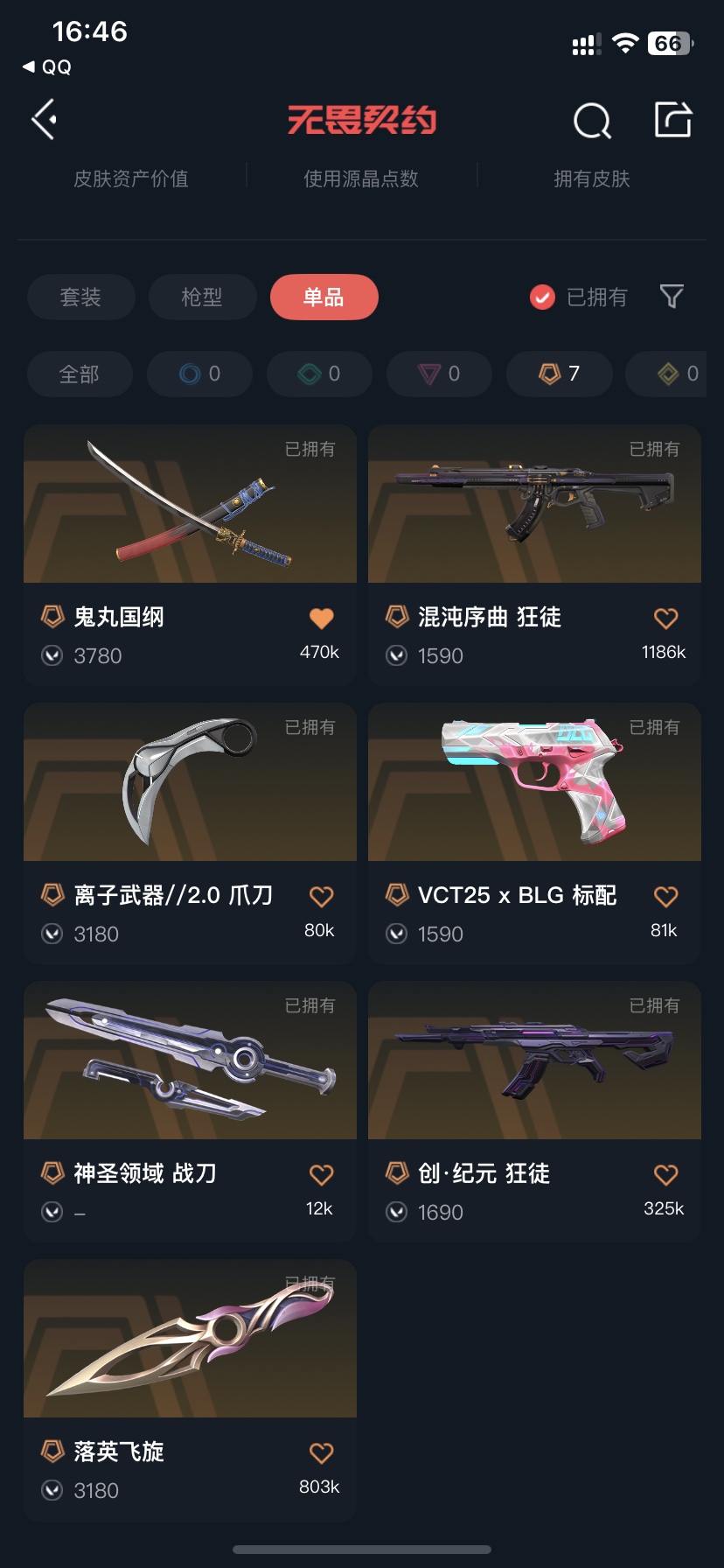724x1568 pixels.
Task: Tap the share icon in header
Action: 673,119
